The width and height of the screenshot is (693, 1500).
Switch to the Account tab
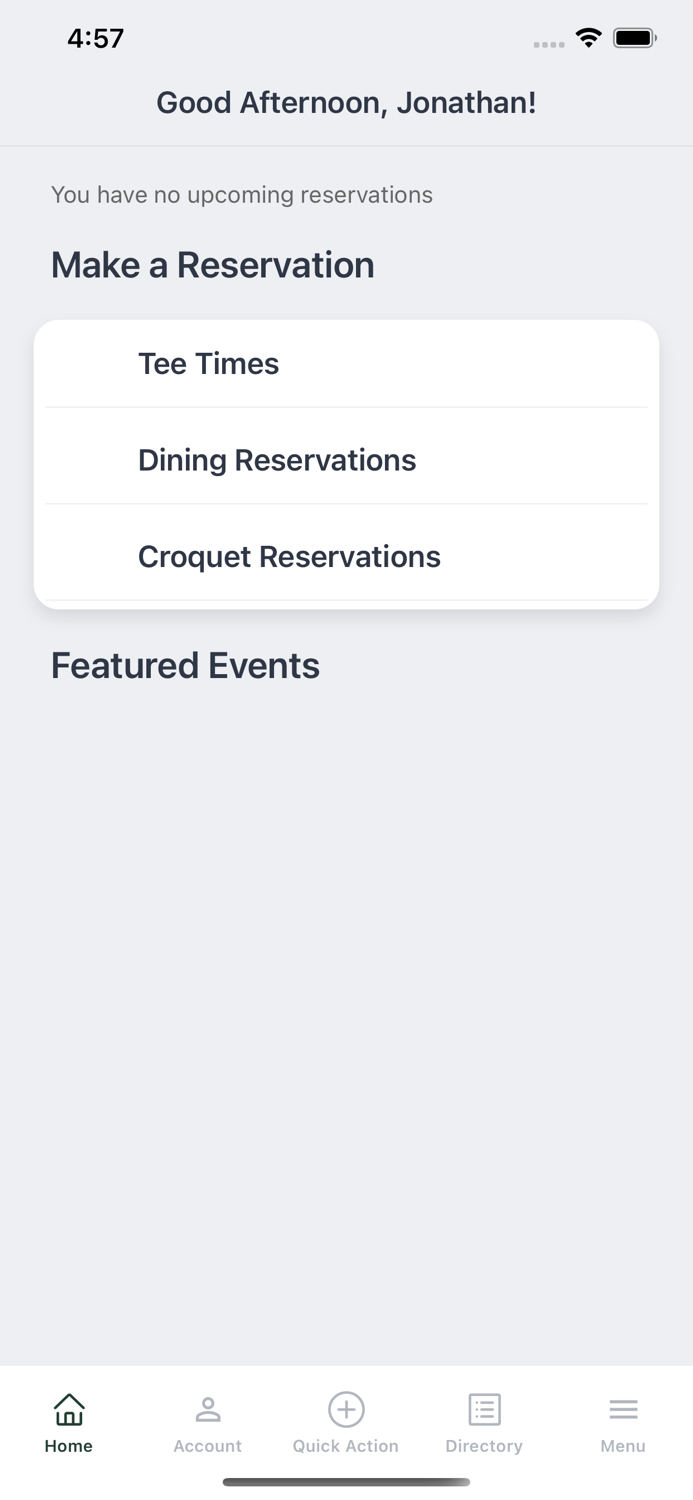pos(208,1422)
